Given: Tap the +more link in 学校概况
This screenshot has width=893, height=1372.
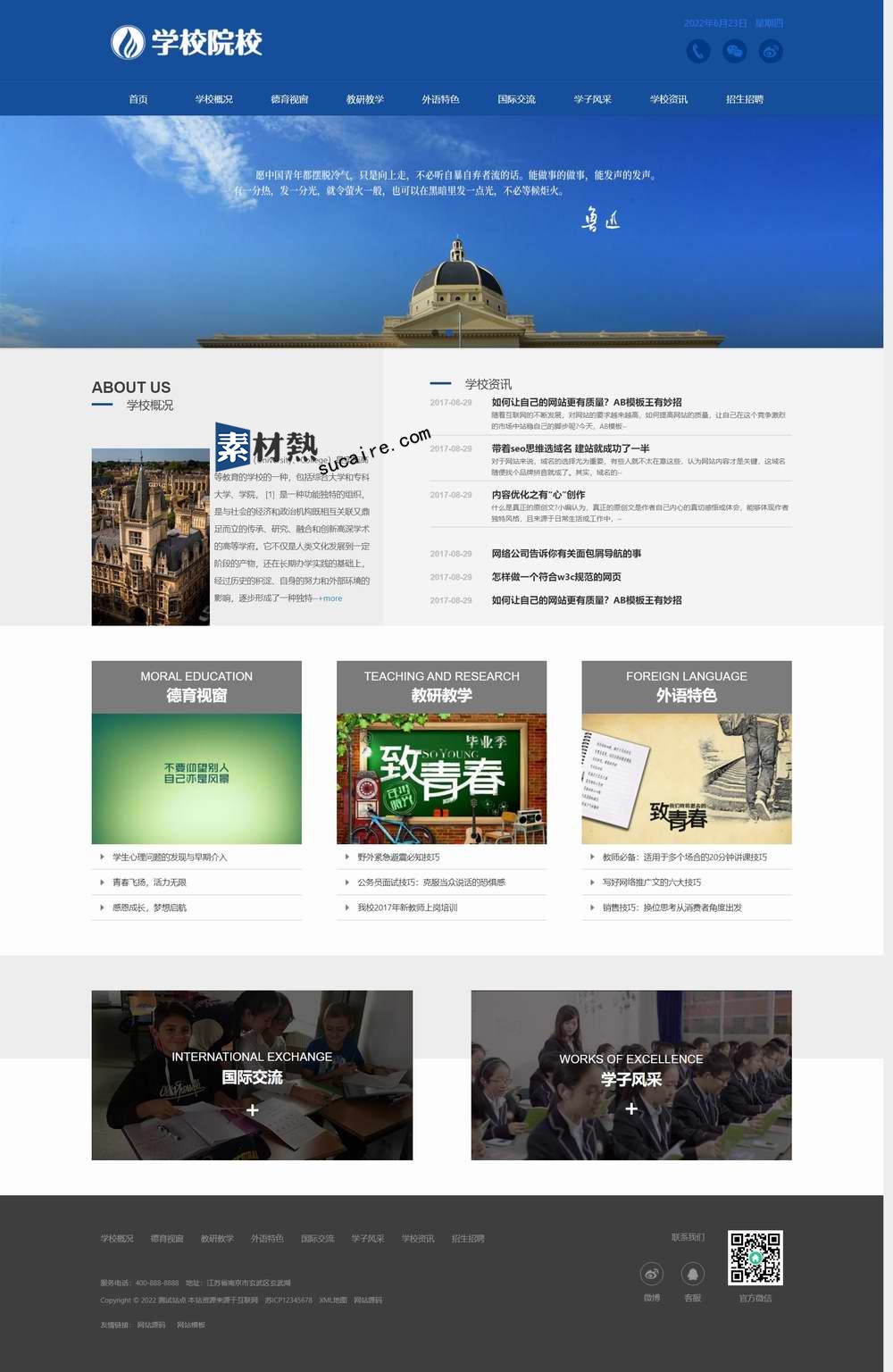Looking at the screenshot, I should 330,598.
